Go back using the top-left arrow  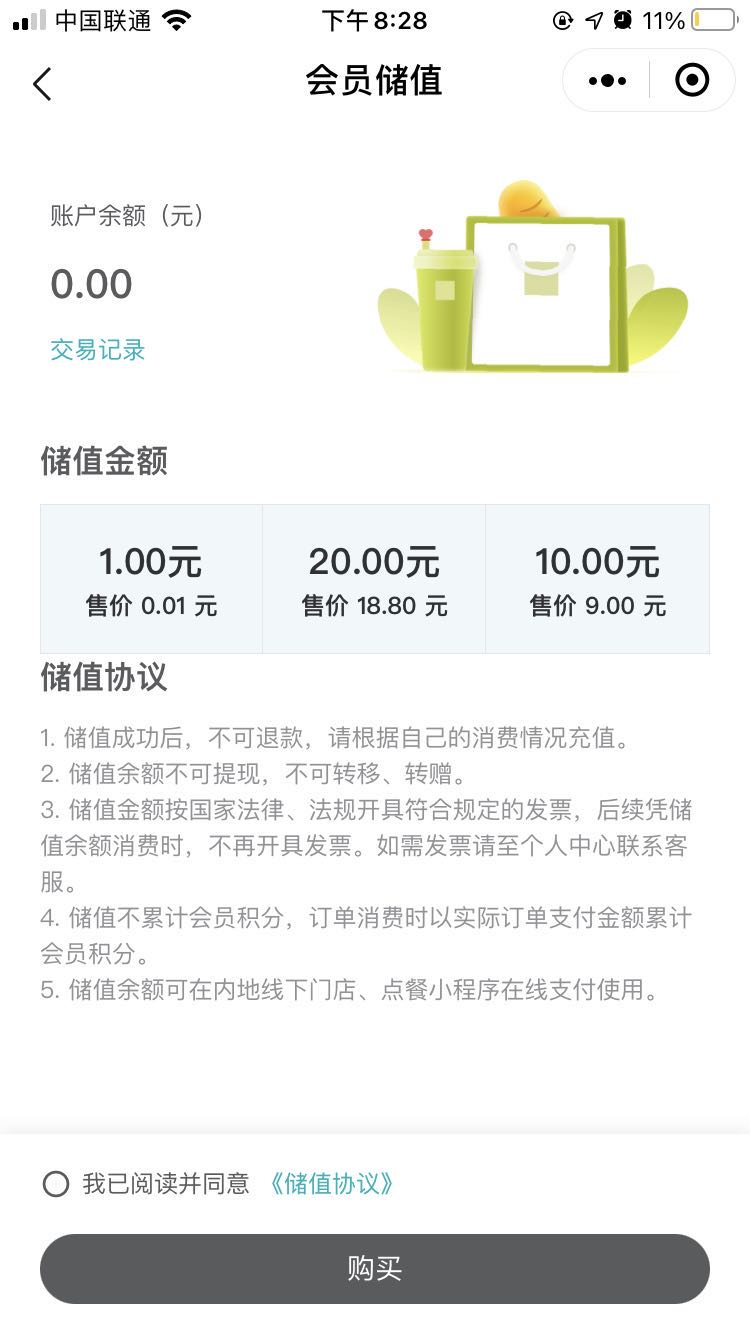click(x=41, y=83)
